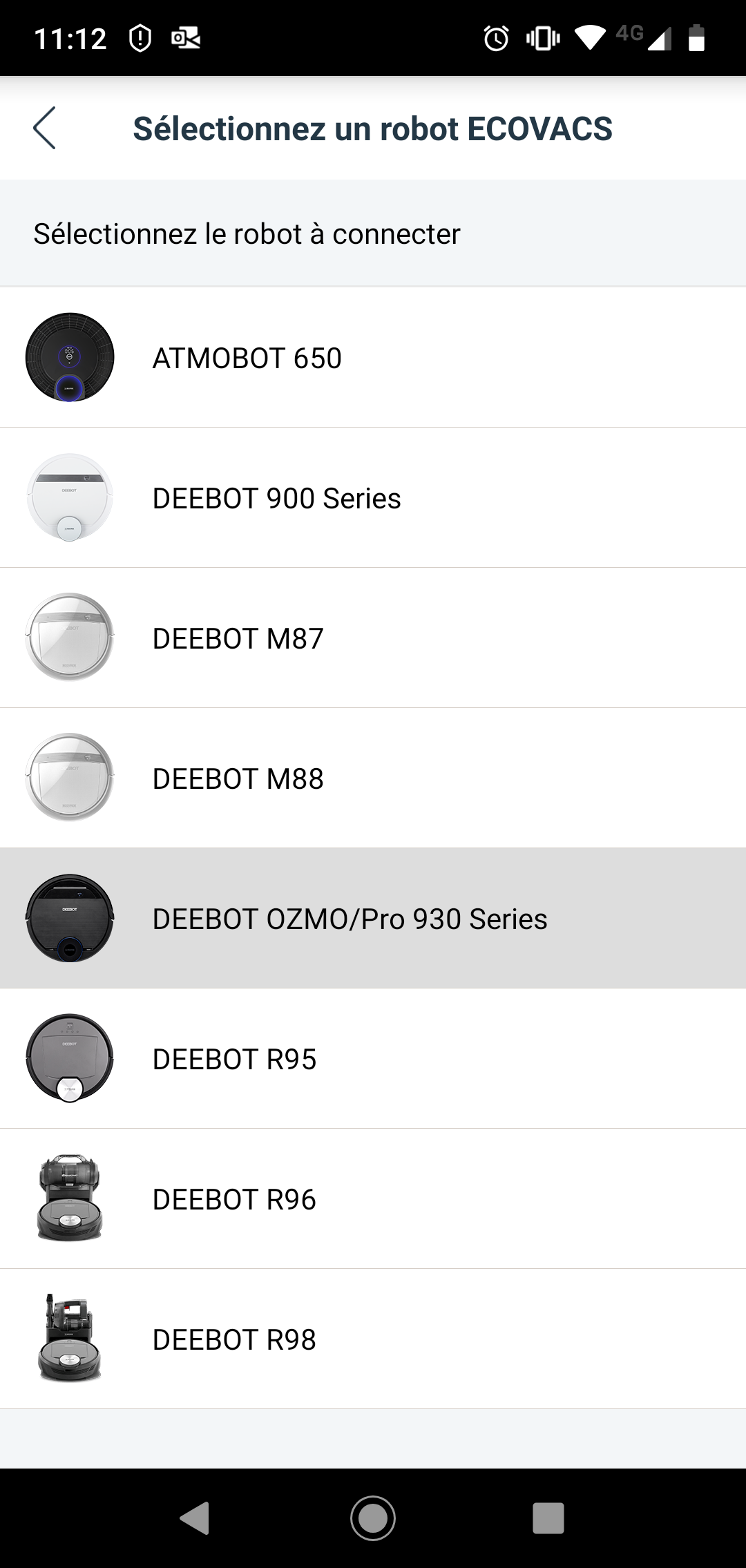Select the ATMOBOT 650 robot
The width and height of the screenshot is (746, 1568).
(373, 357)
